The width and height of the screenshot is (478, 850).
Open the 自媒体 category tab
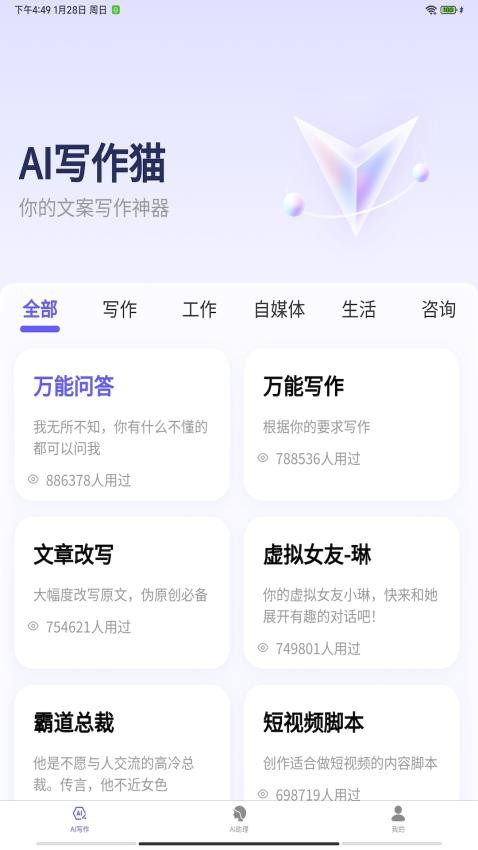tap(279, 310)
